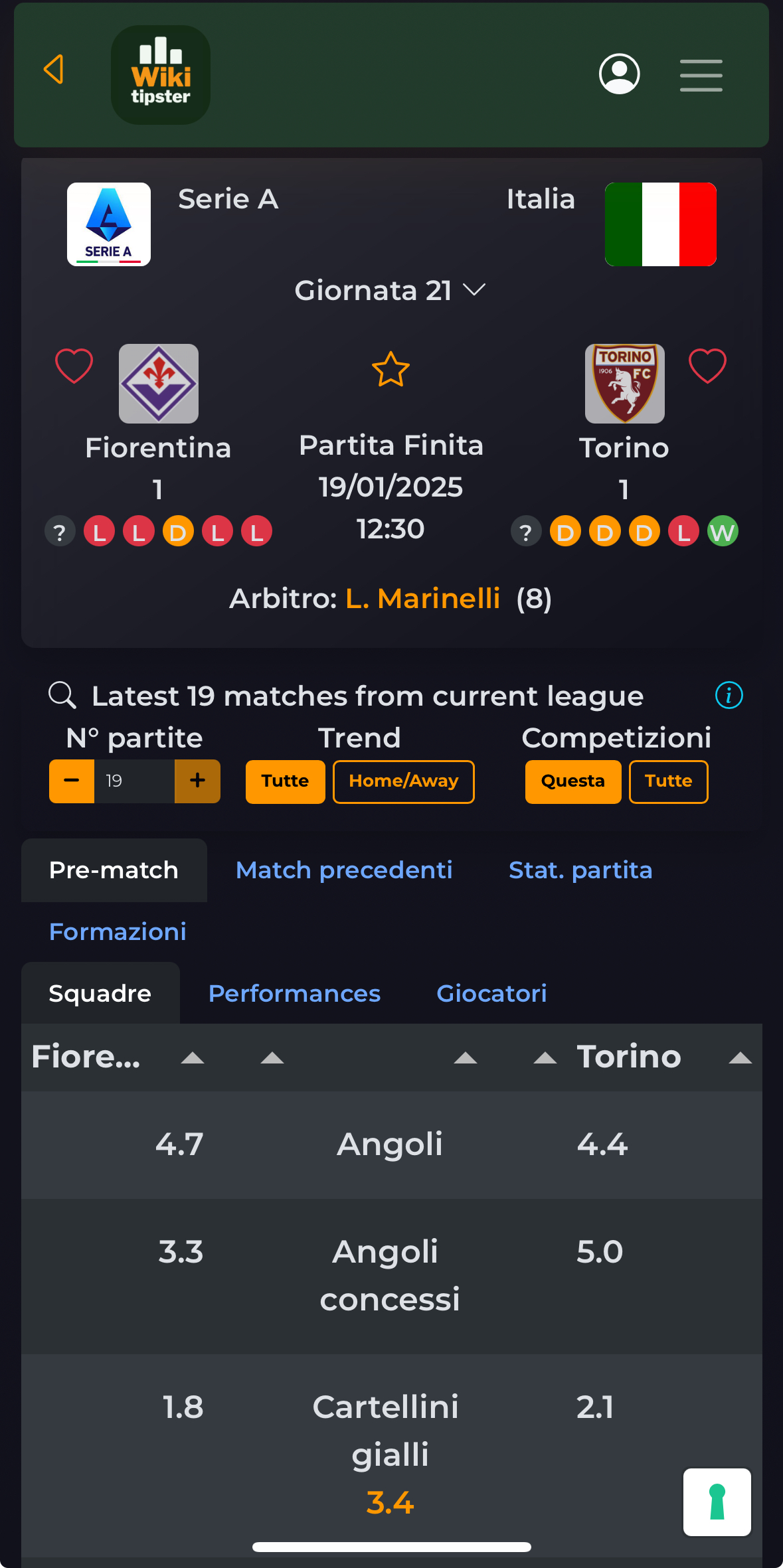Select Questa under Competizioni

point(573,782)
